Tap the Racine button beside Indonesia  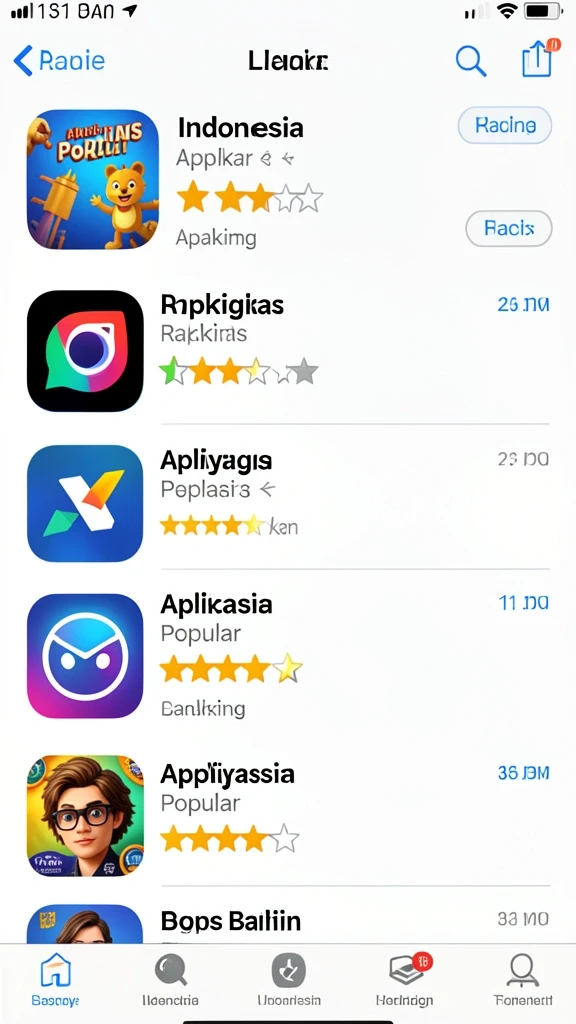(505, 125)
